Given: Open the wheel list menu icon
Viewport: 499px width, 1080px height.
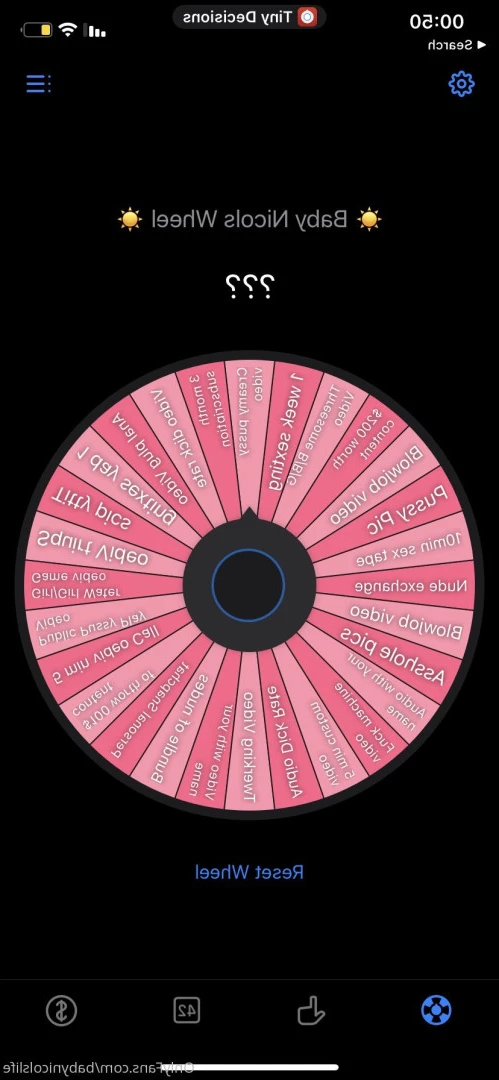Looking at the screenshot, I should click(39, 84).
